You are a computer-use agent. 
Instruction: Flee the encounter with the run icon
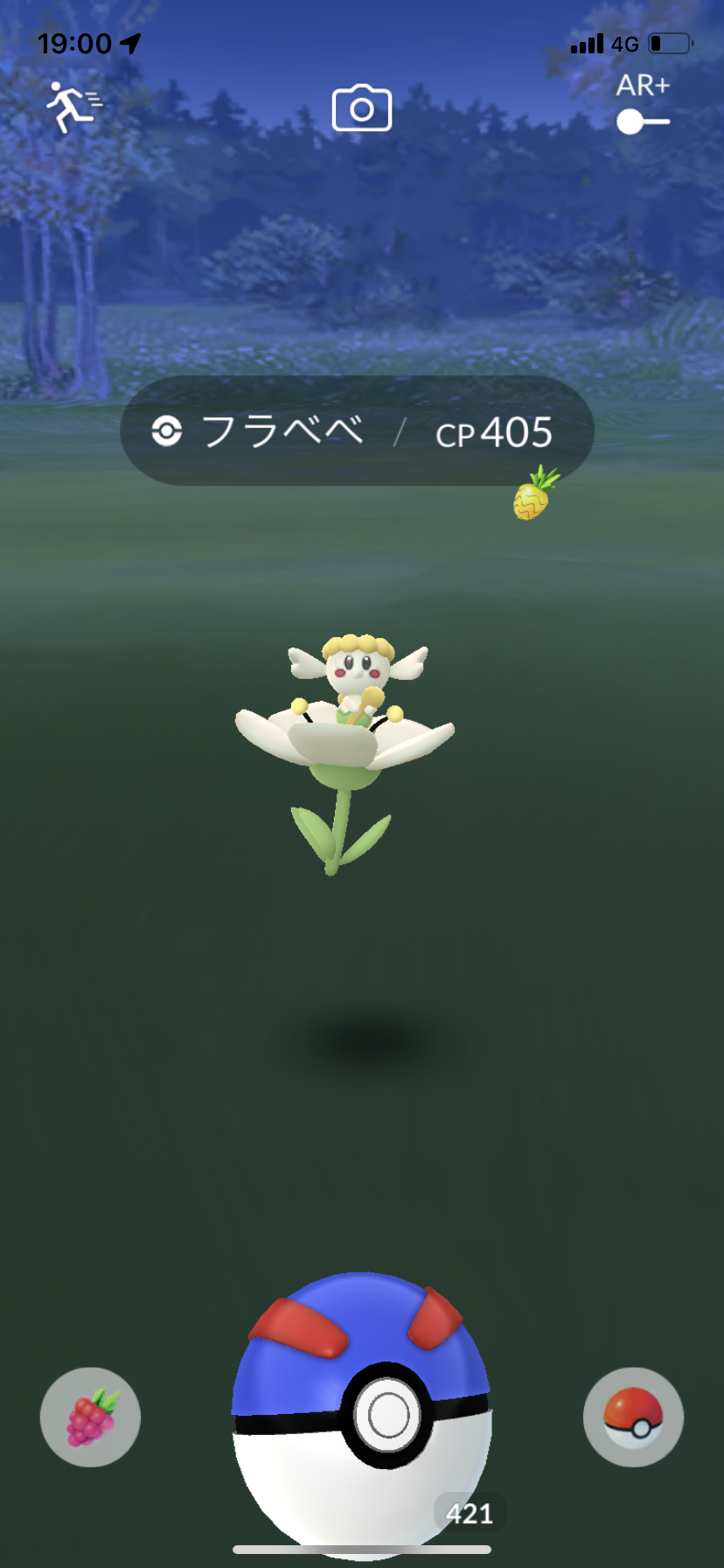pyautogui.click(x=73, y=108)
